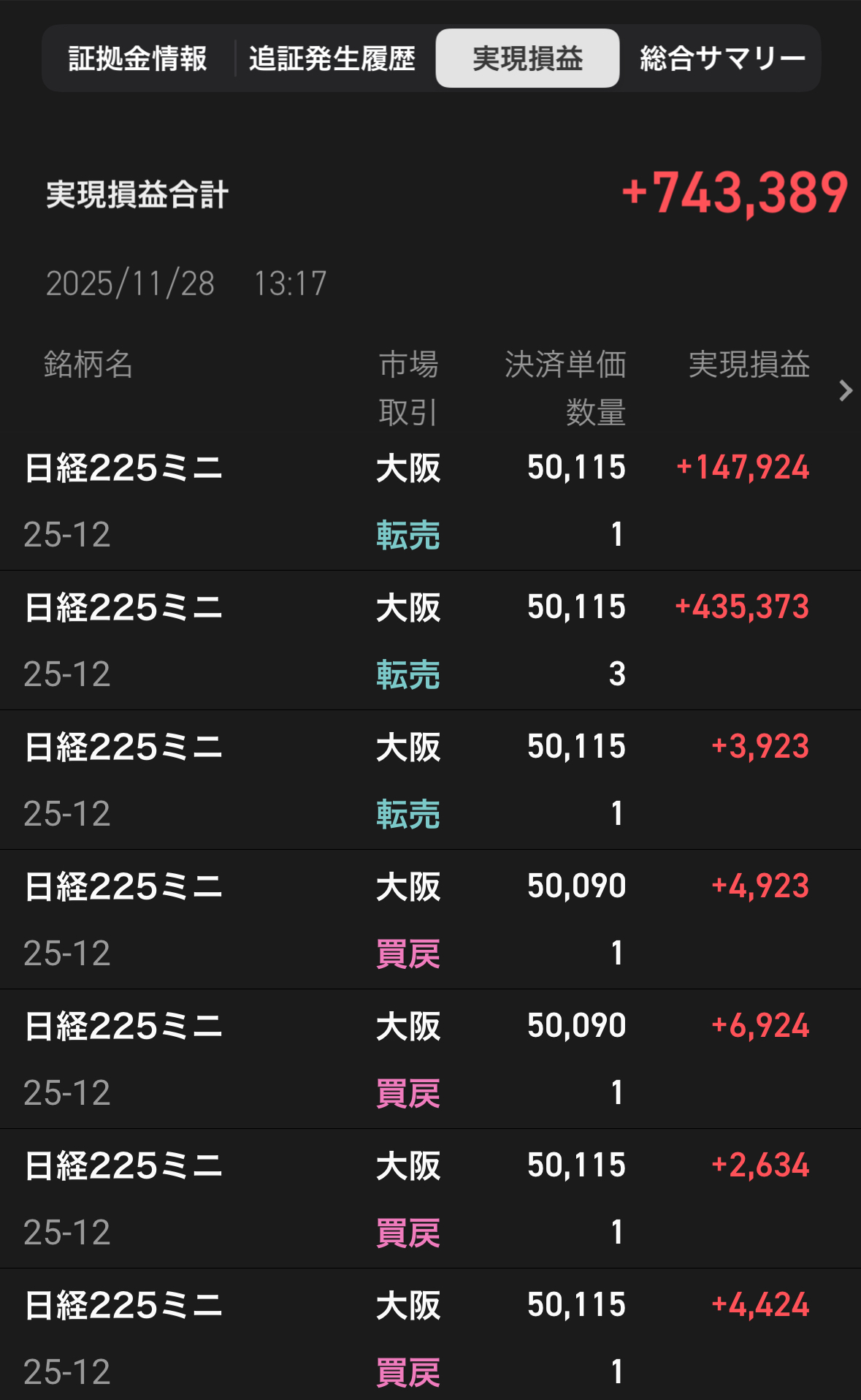Switch to the 証拠金情報 tab
Viewport: 861px width, 1400px height.
point(137,58)
